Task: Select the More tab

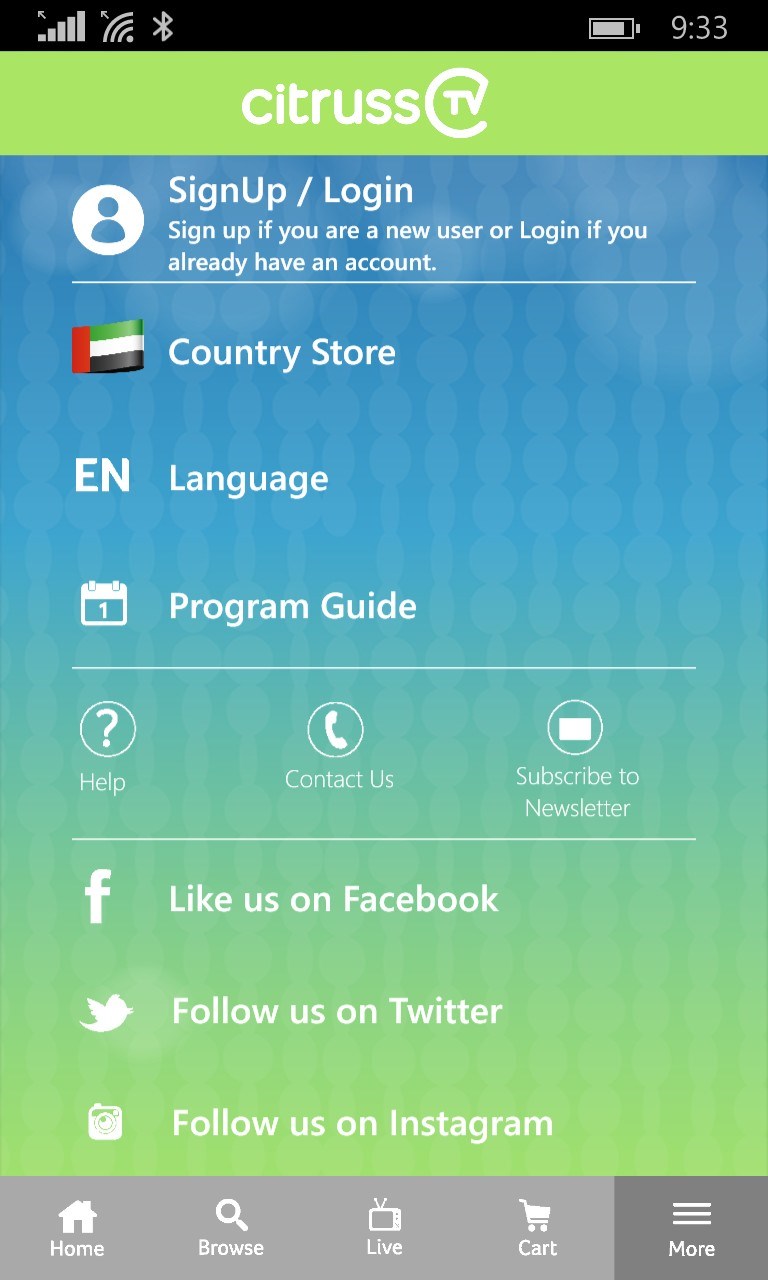Action: pyautogui.click(x=691, y=1228)
